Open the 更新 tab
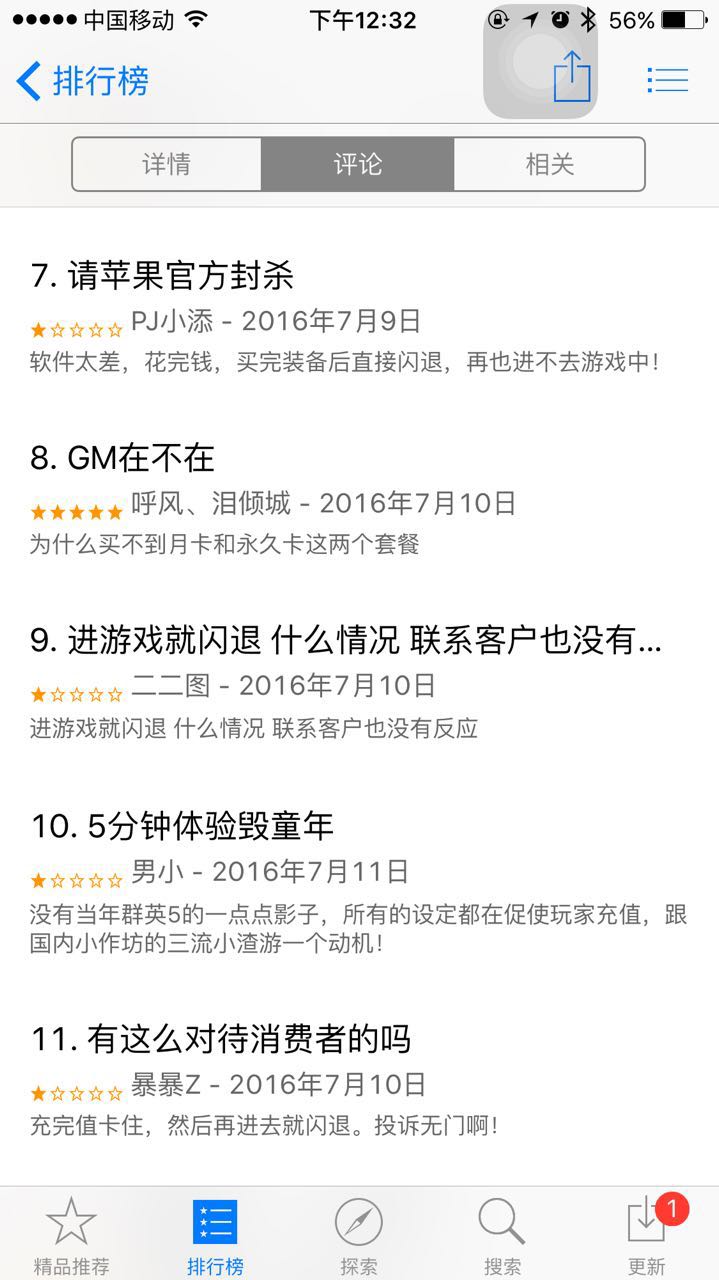719x1280 pixels. tap(647, 1235)
